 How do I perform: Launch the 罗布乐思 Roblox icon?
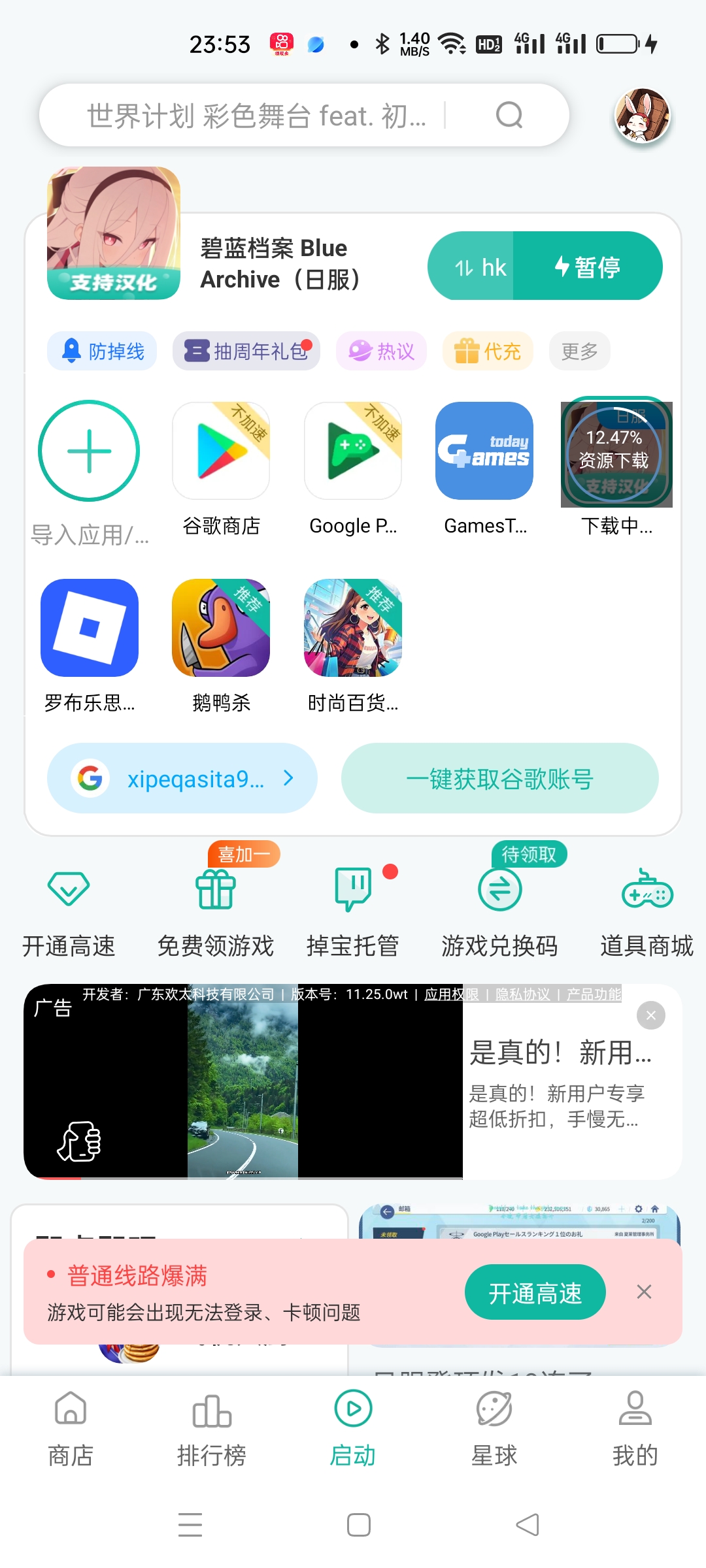point(89,629)
